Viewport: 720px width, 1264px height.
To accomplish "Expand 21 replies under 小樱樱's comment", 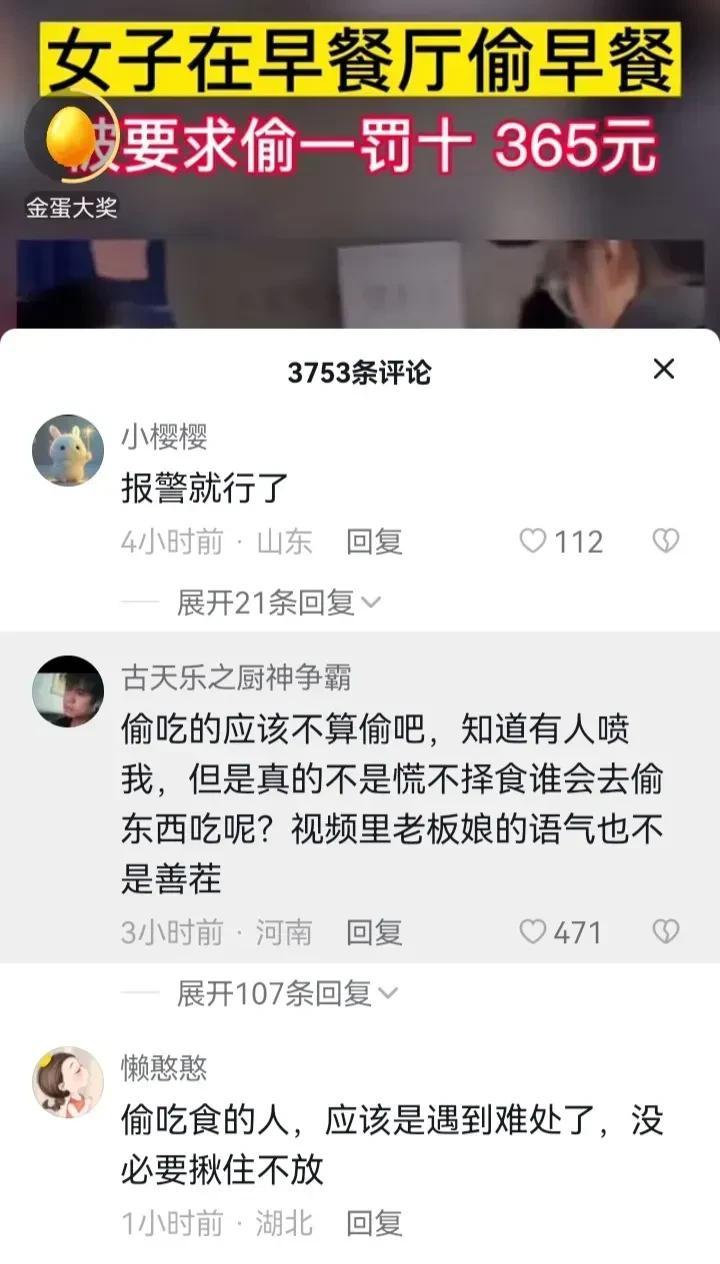I will coord(278,602).
